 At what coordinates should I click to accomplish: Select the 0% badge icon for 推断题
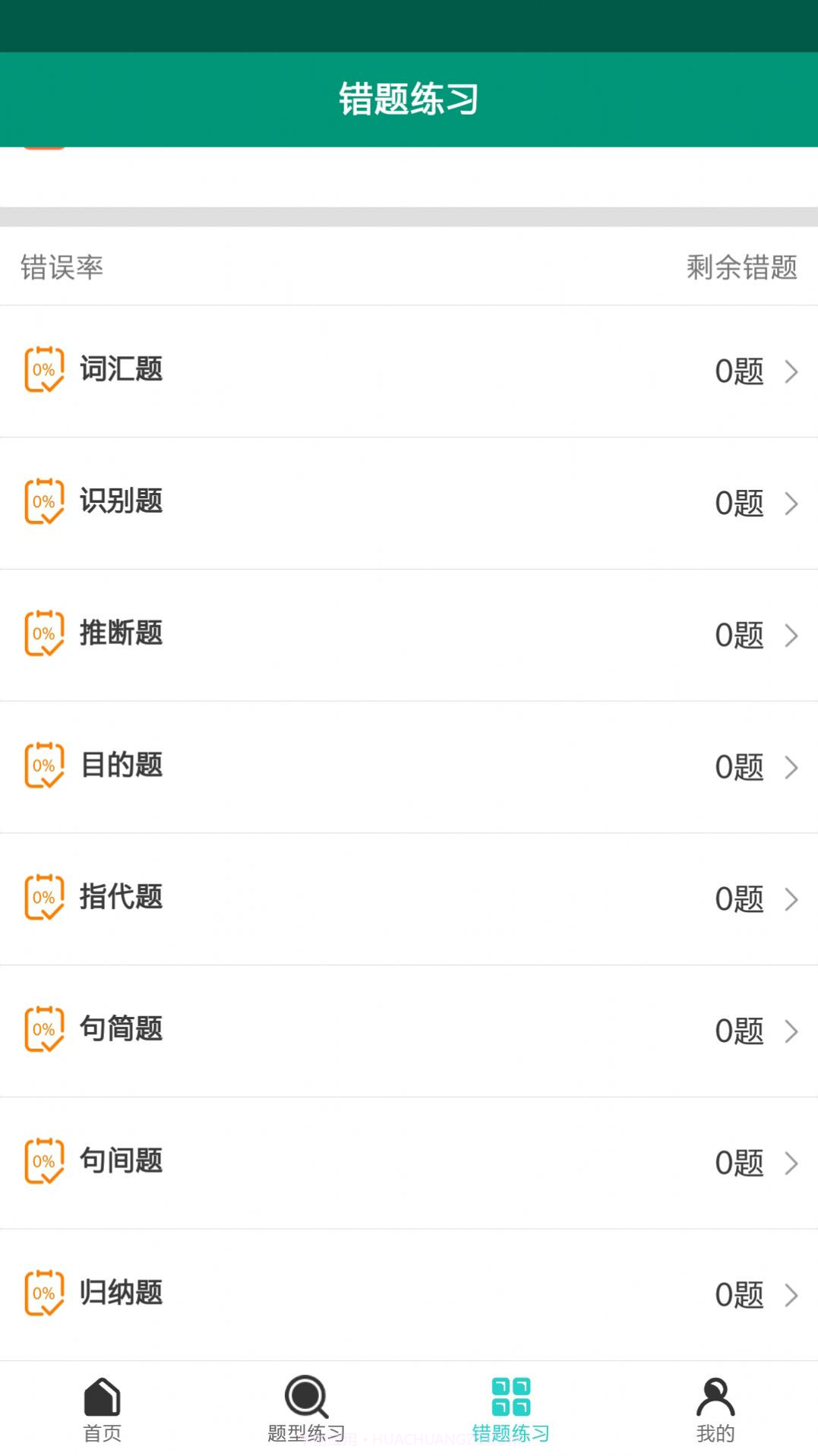pos(43,635)
